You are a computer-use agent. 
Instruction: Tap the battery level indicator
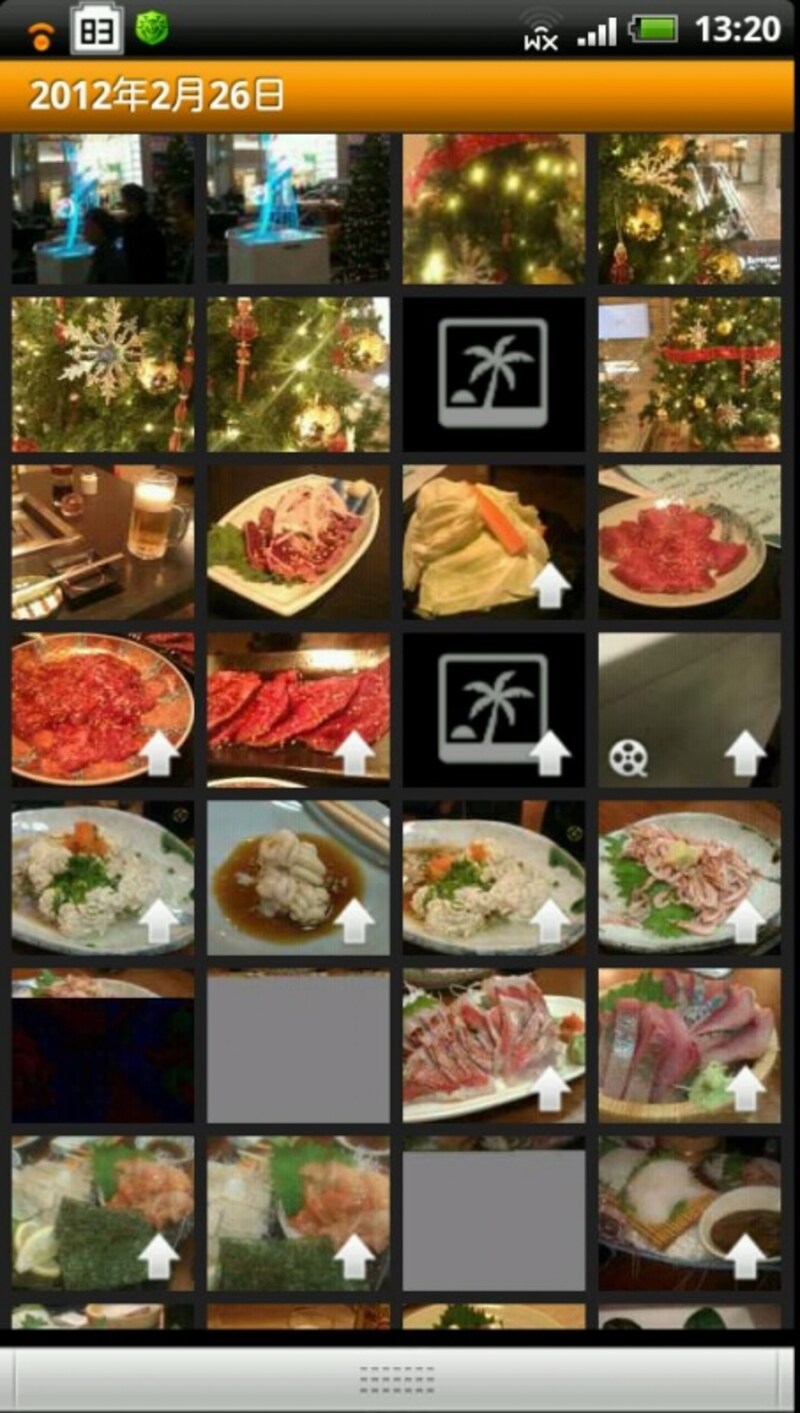tap(656, 28)
